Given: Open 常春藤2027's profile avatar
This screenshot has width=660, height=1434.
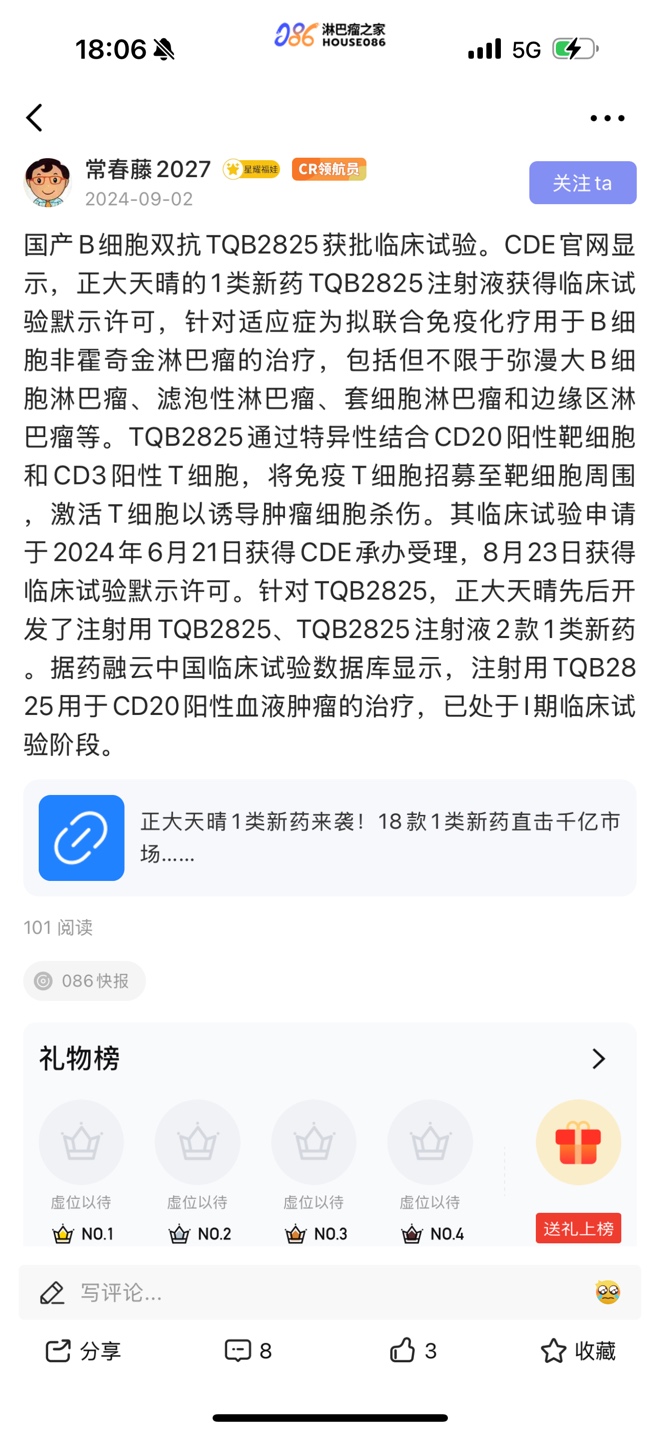Looking at the screenshot, I should [48, 182].
